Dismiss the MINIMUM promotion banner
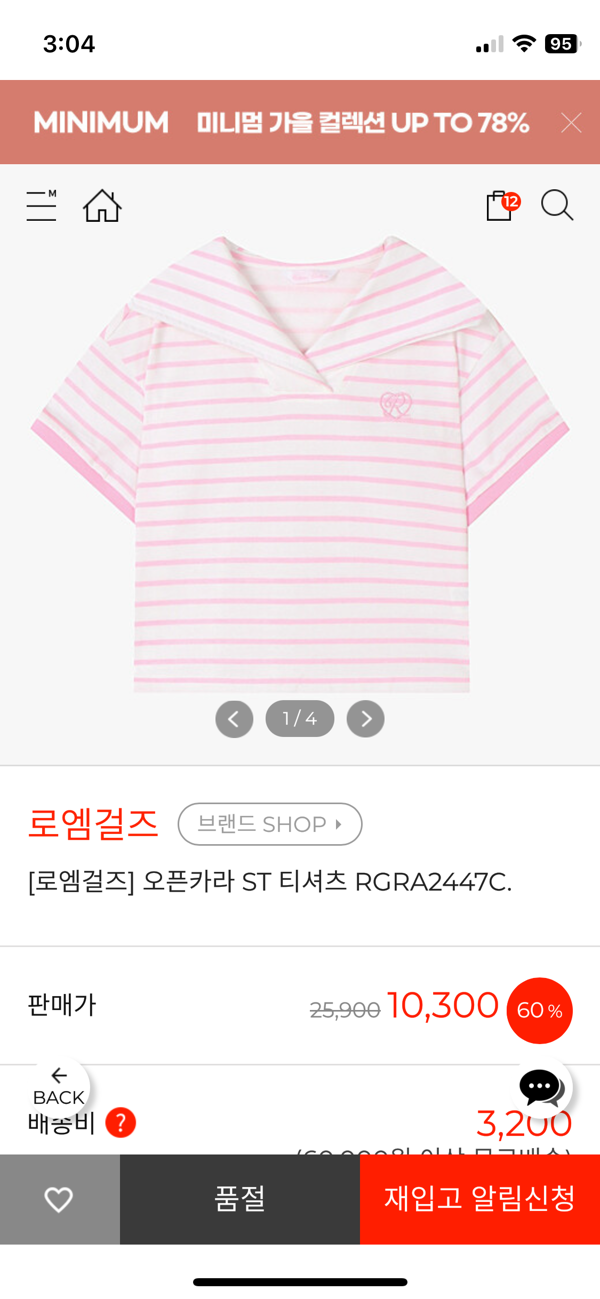This screenshot has height=1299, width=600. click(571, 123)
